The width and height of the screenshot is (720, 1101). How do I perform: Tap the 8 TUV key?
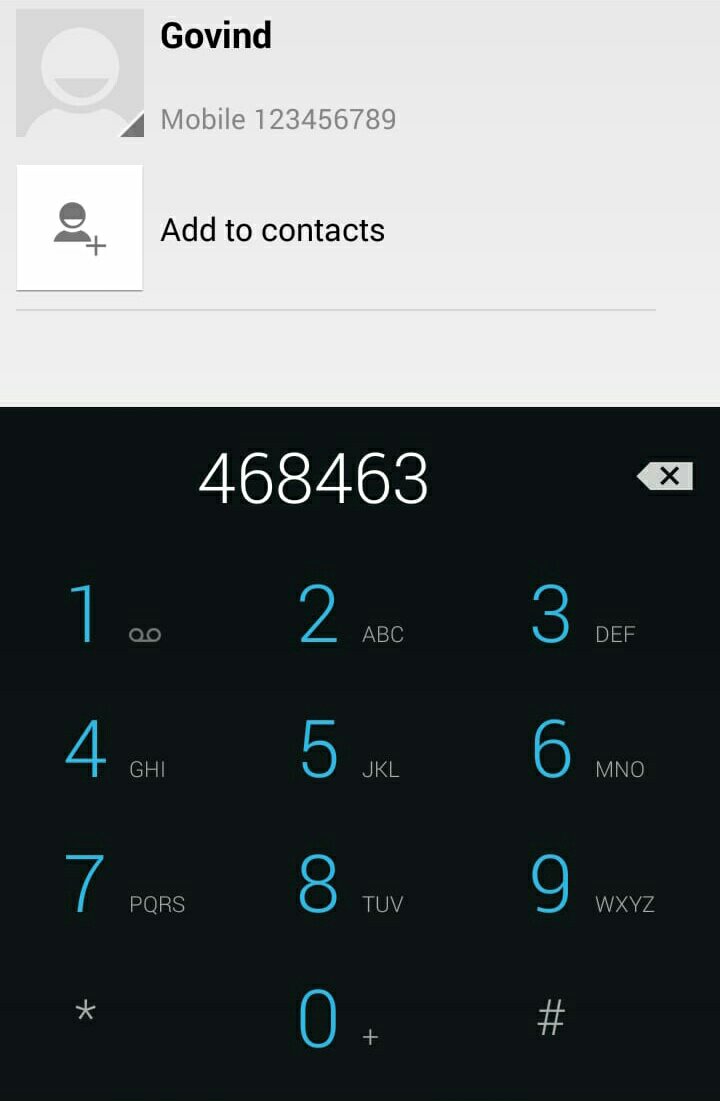tap(348, 886)
